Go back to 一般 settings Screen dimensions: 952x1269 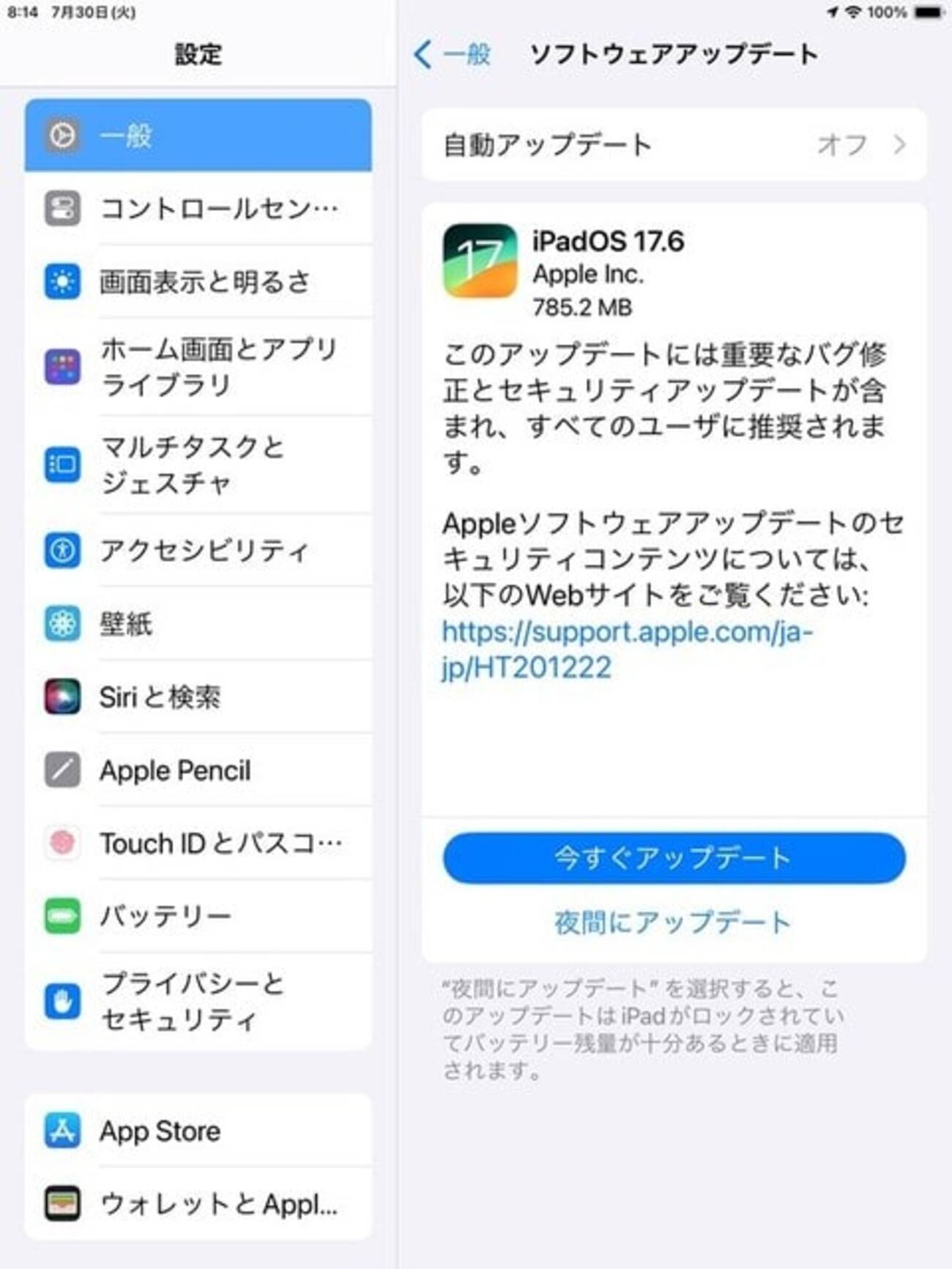point(453,54)
